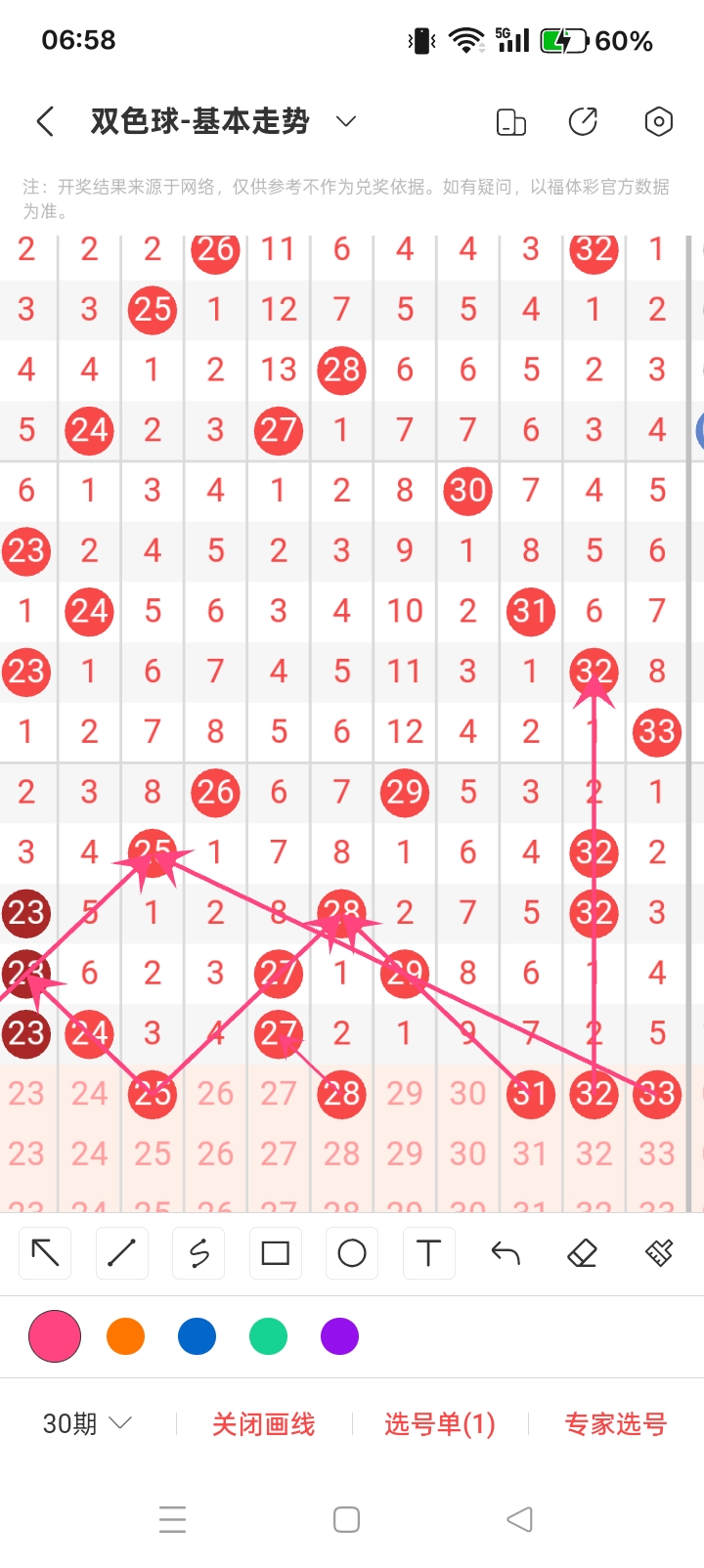Pick the orange drawing color

126,1336
